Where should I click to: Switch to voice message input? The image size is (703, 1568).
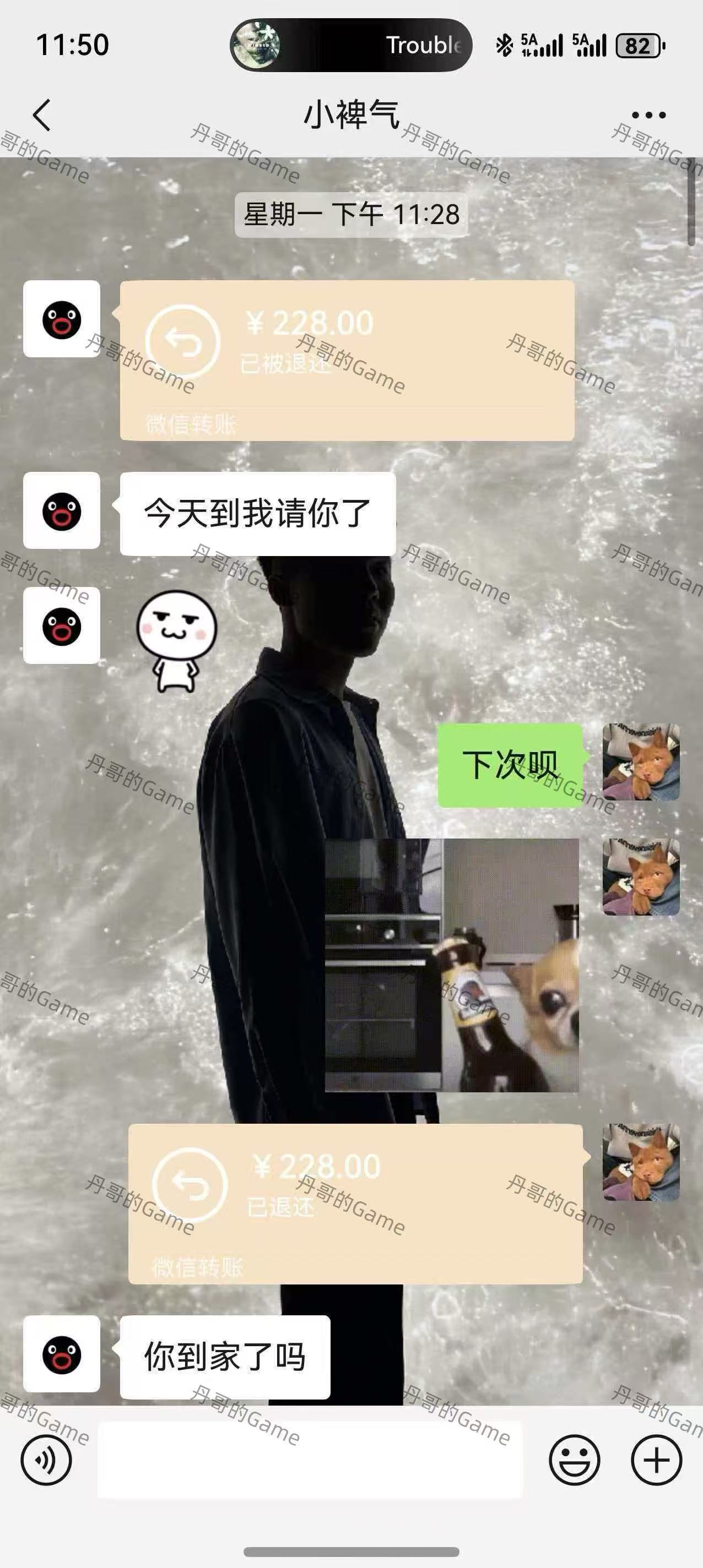click(x=46, y=1460)
